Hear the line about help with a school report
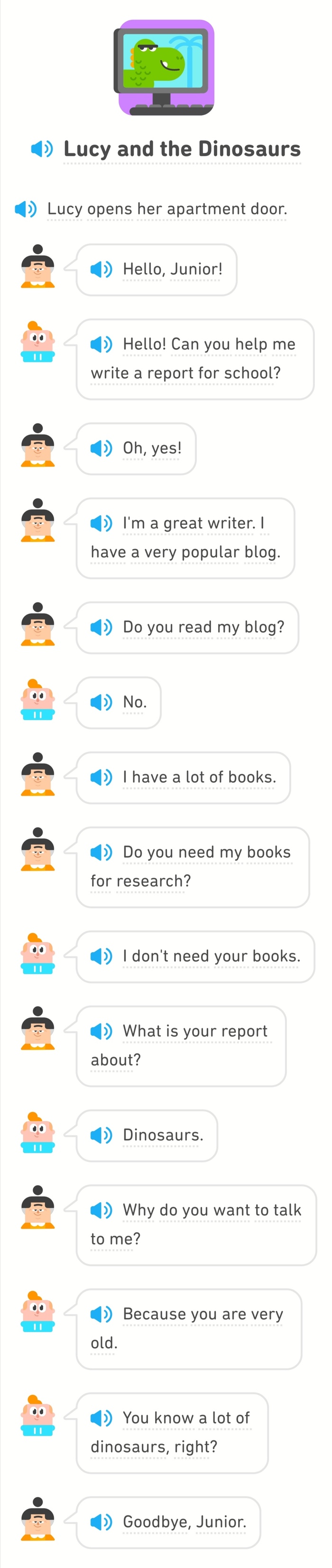The image size is (332, 1568). [x=101, y=344]
